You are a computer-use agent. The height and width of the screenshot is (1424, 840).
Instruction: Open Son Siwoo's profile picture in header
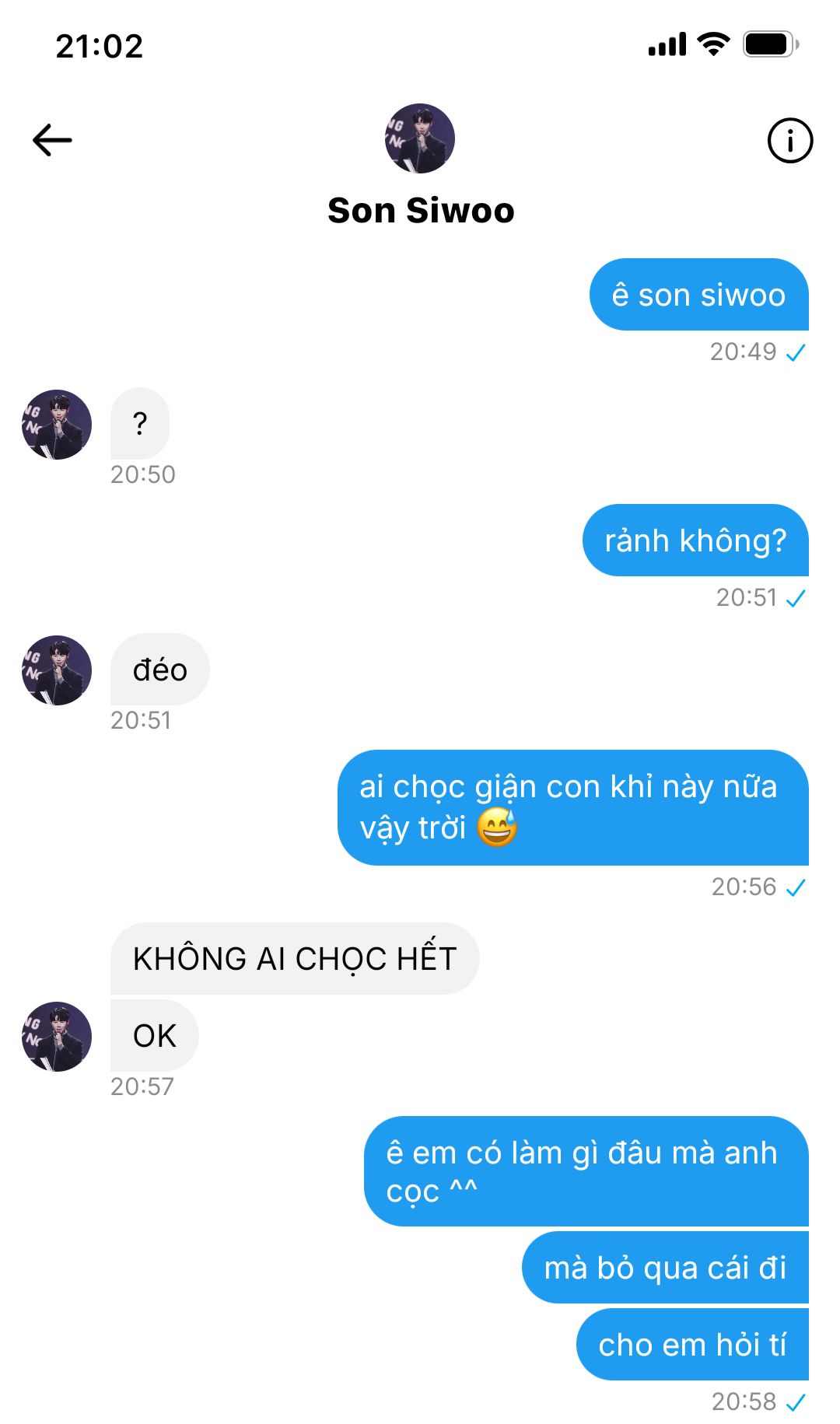(x=420, y=138)
